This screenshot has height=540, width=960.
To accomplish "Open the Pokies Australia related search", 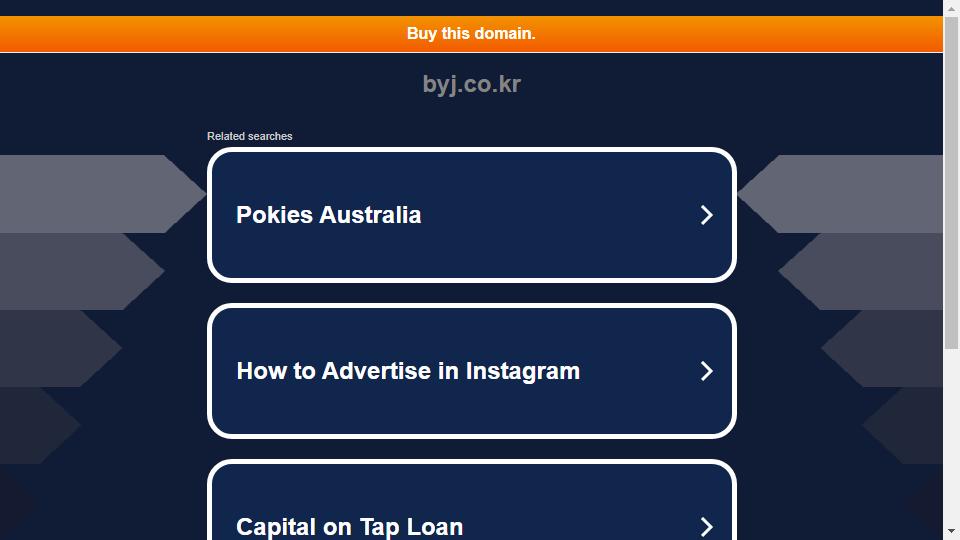I will coord(471,215).
